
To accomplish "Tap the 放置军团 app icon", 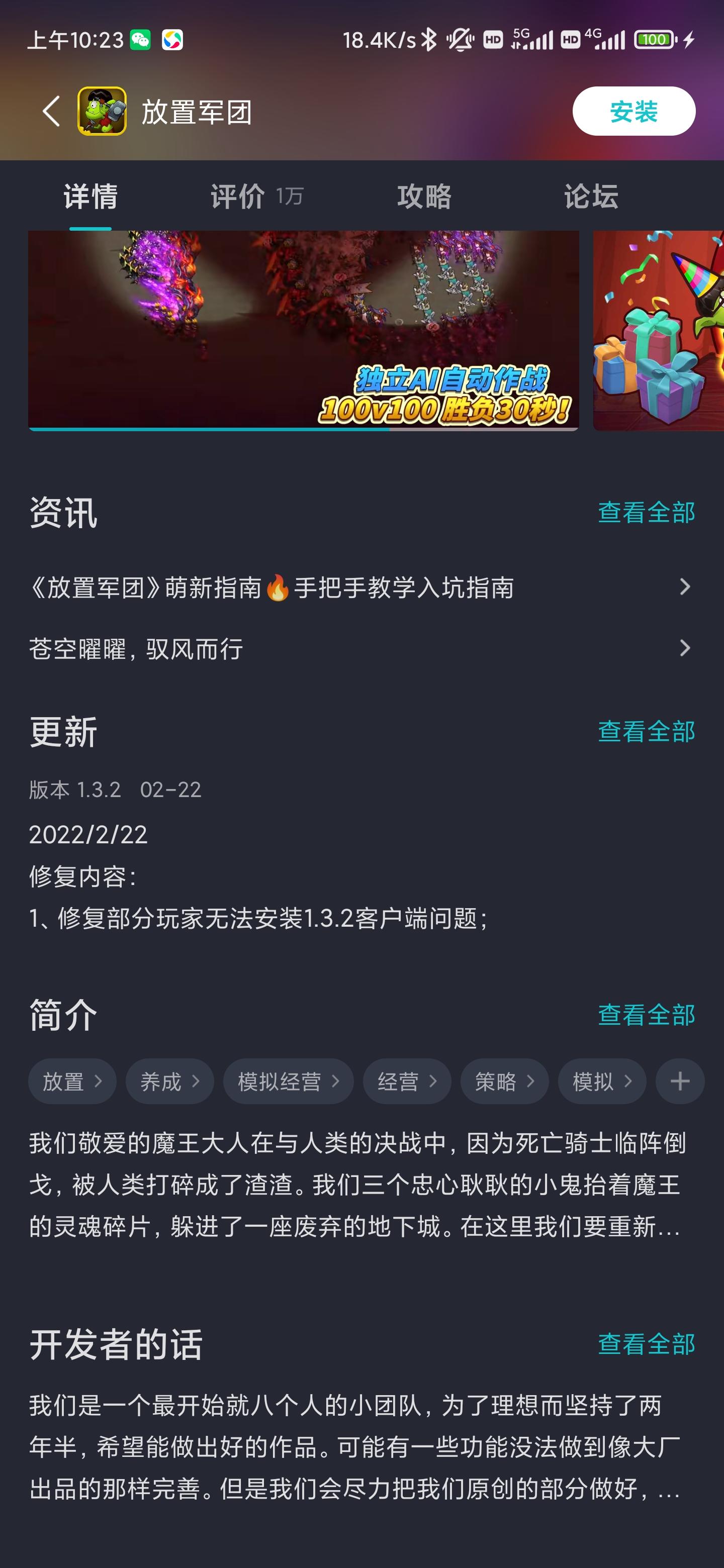I will click(x=102, y=111).
